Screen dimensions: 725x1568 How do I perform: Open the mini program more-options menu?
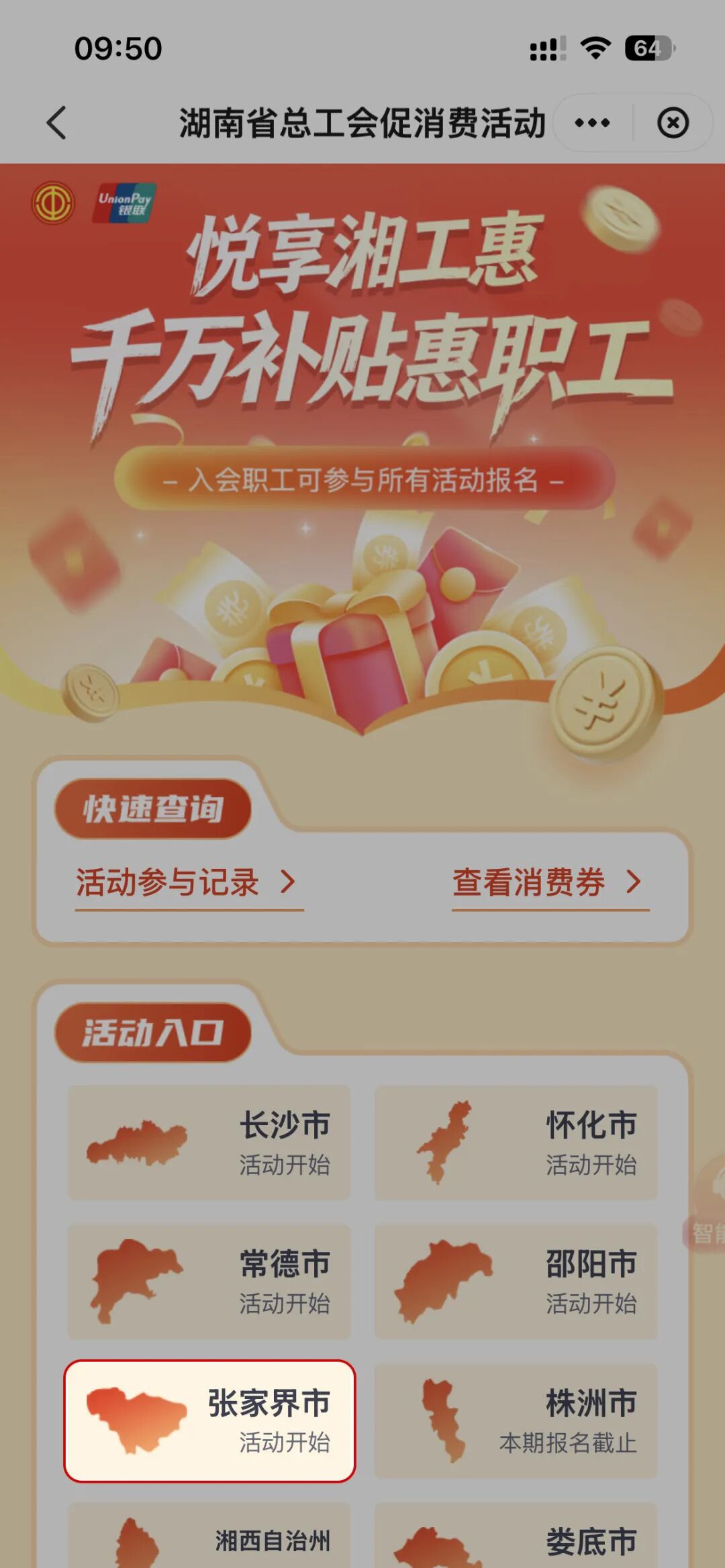[592, 123]
